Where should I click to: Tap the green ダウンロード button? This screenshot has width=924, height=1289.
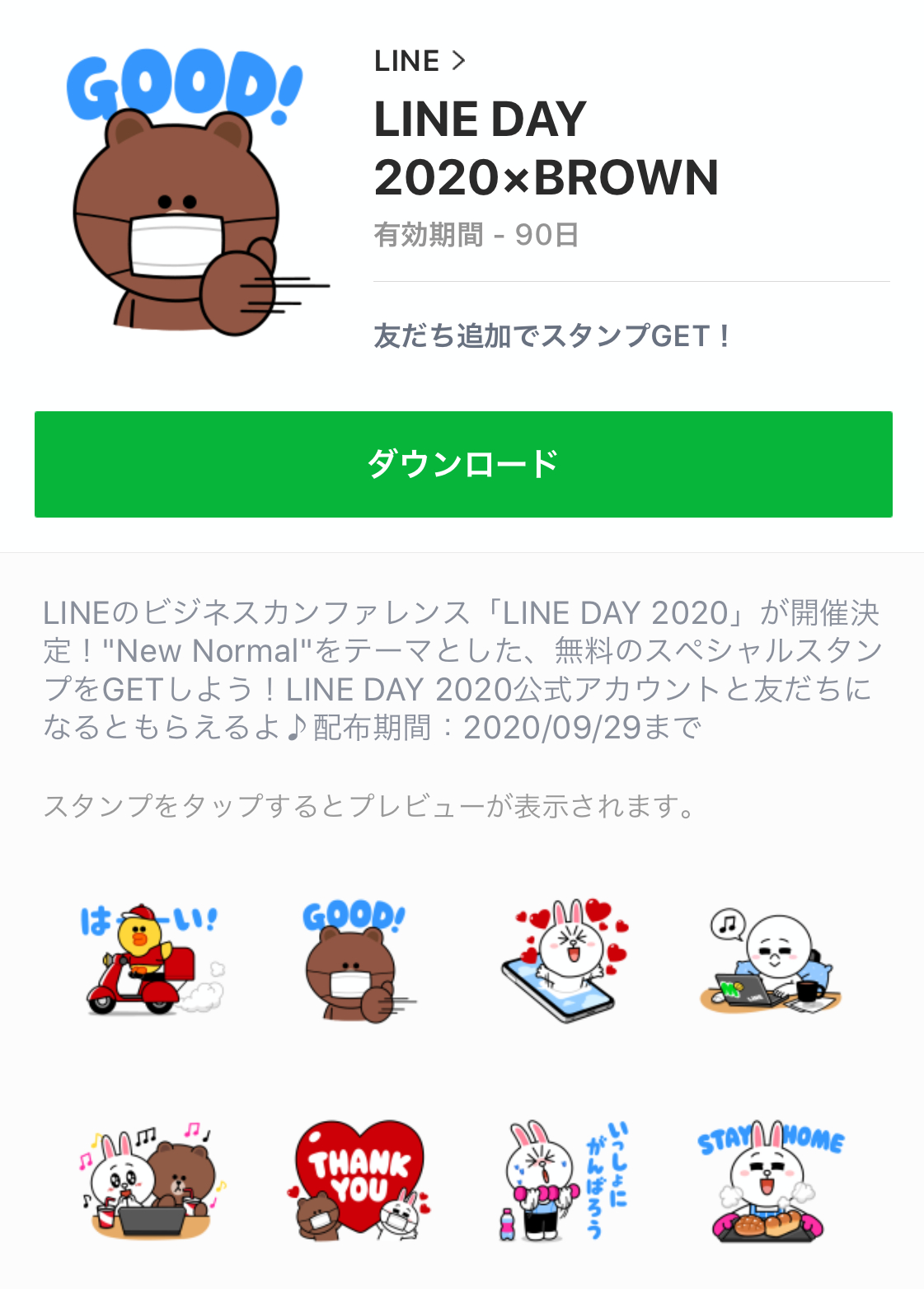(463, 464)
